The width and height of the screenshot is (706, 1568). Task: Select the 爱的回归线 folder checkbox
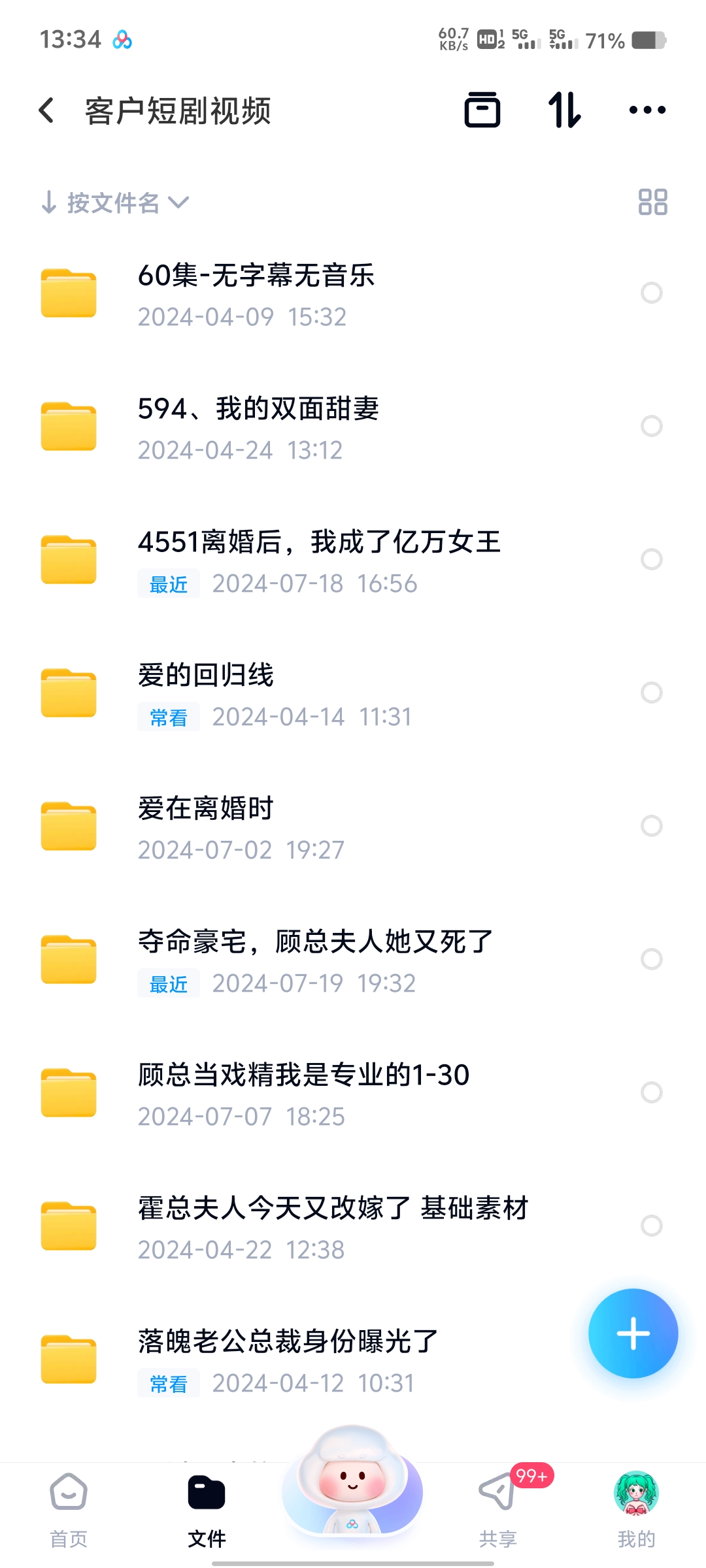coord(652,693)
